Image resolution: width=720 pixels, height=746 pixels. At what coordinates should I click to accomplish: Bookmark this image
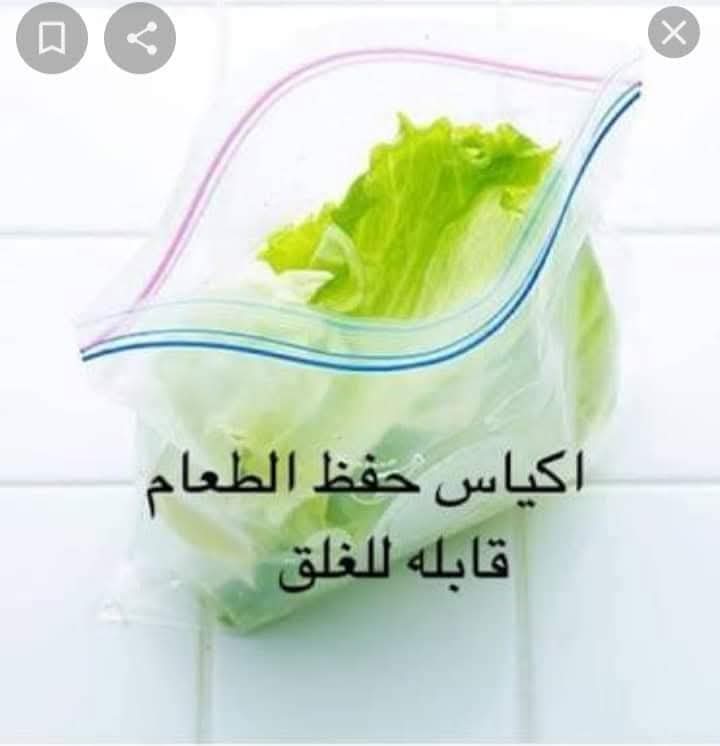52,38
